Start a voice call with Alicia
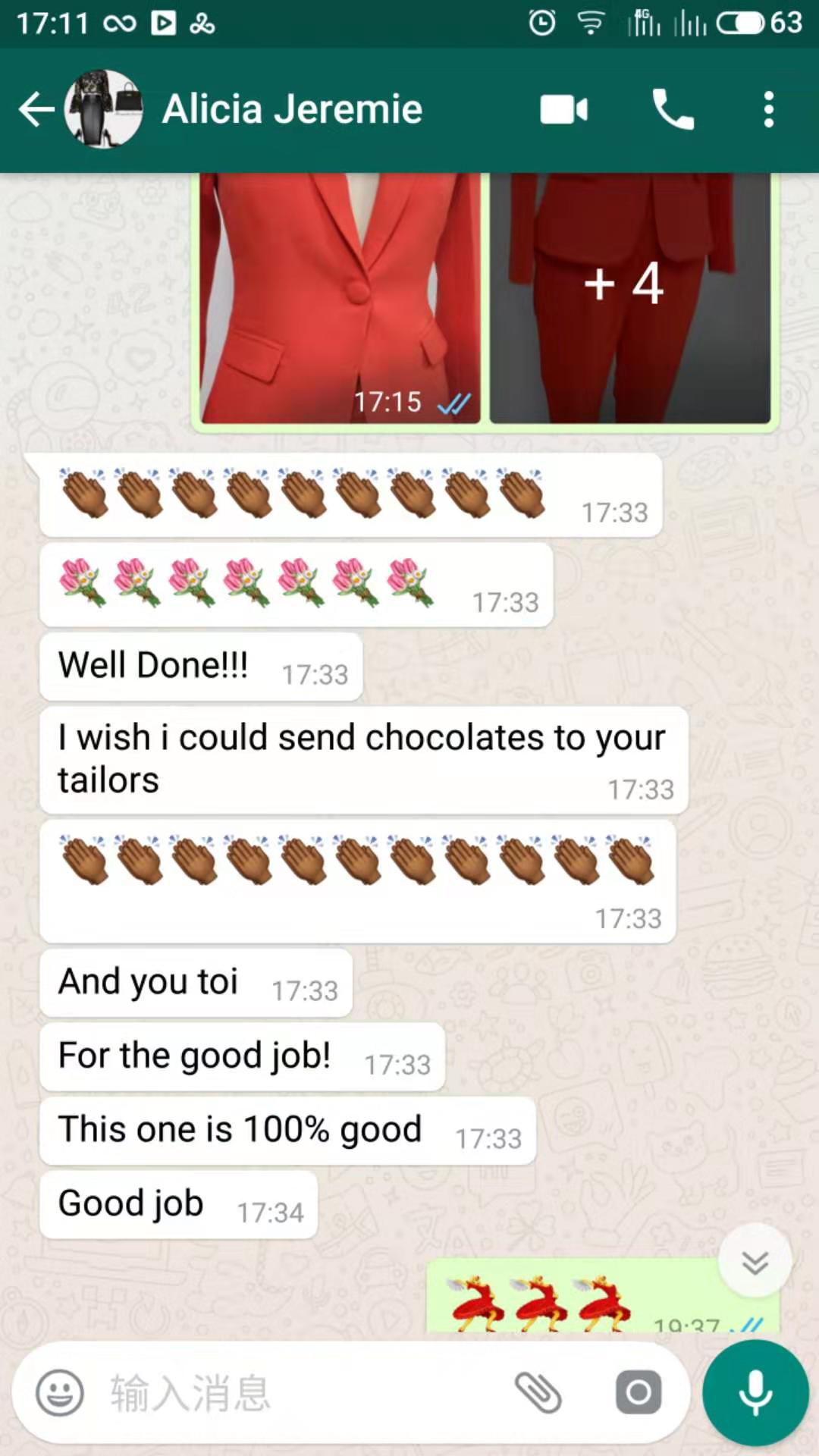The image size is (819, 1456). coord(673,110)
